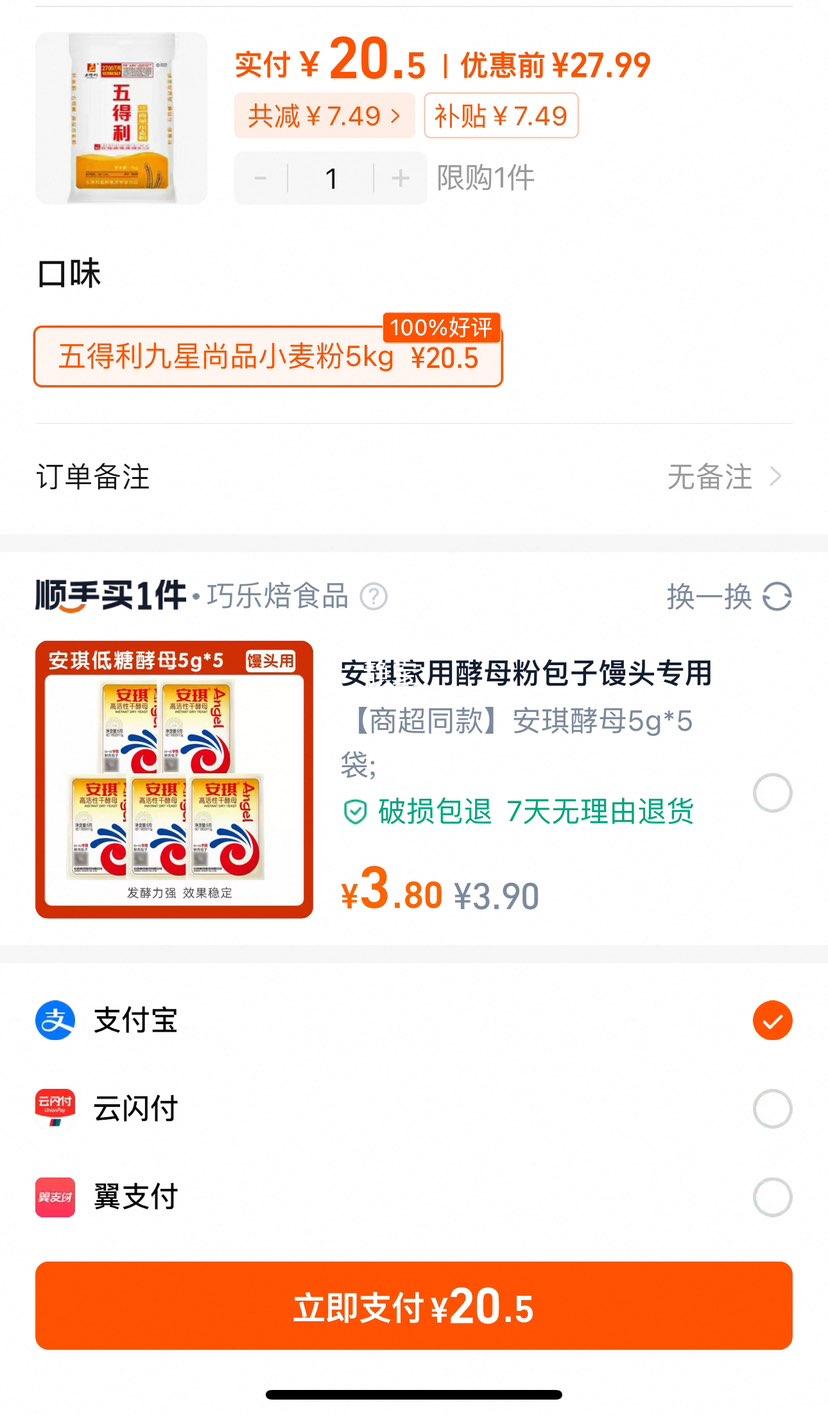Select the Alipay payment logo icon

pos(55,1020)
